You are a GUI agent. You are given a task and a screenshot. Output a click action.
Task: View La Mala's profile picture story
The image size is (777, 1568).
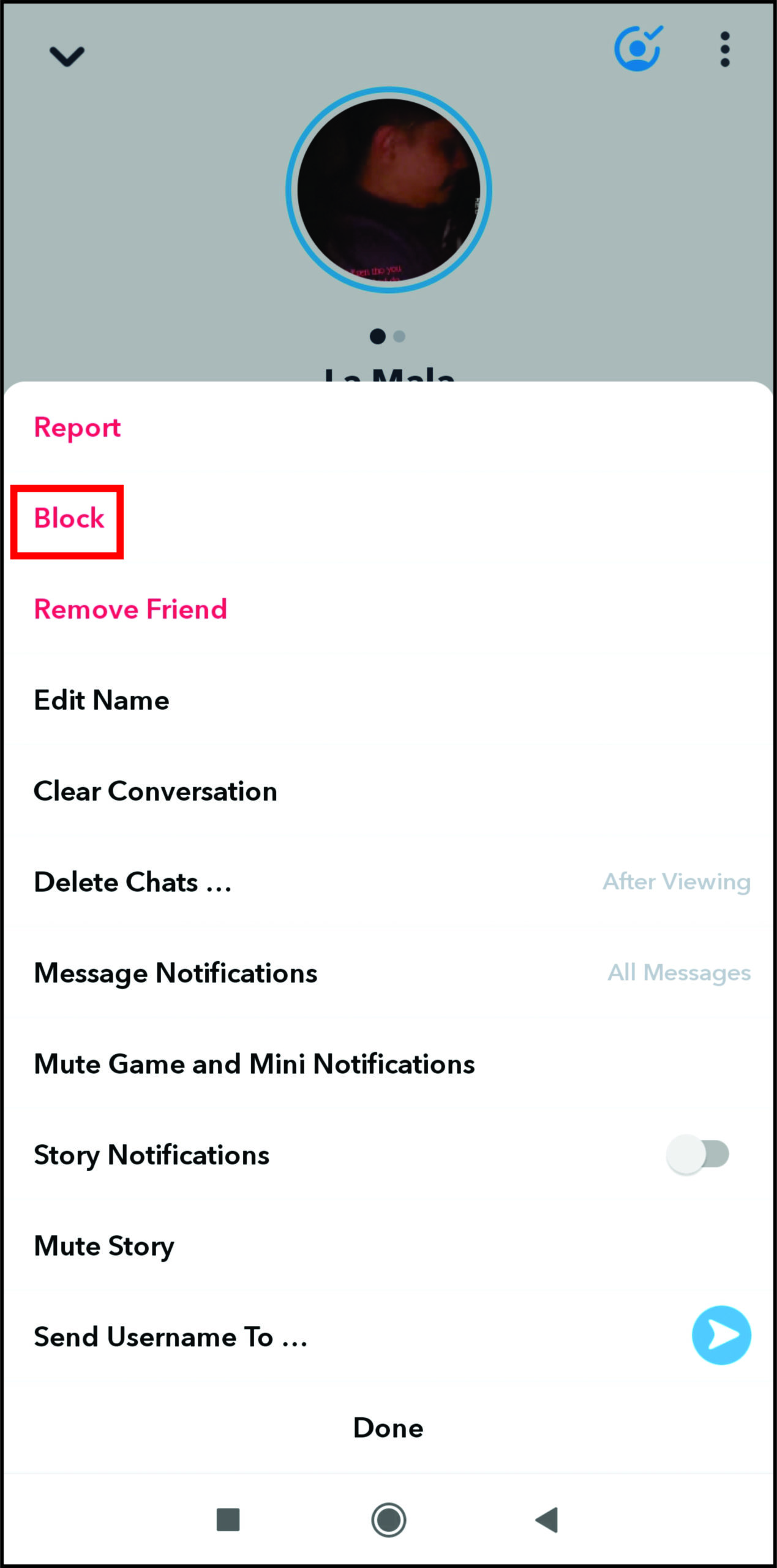(389, 190)
